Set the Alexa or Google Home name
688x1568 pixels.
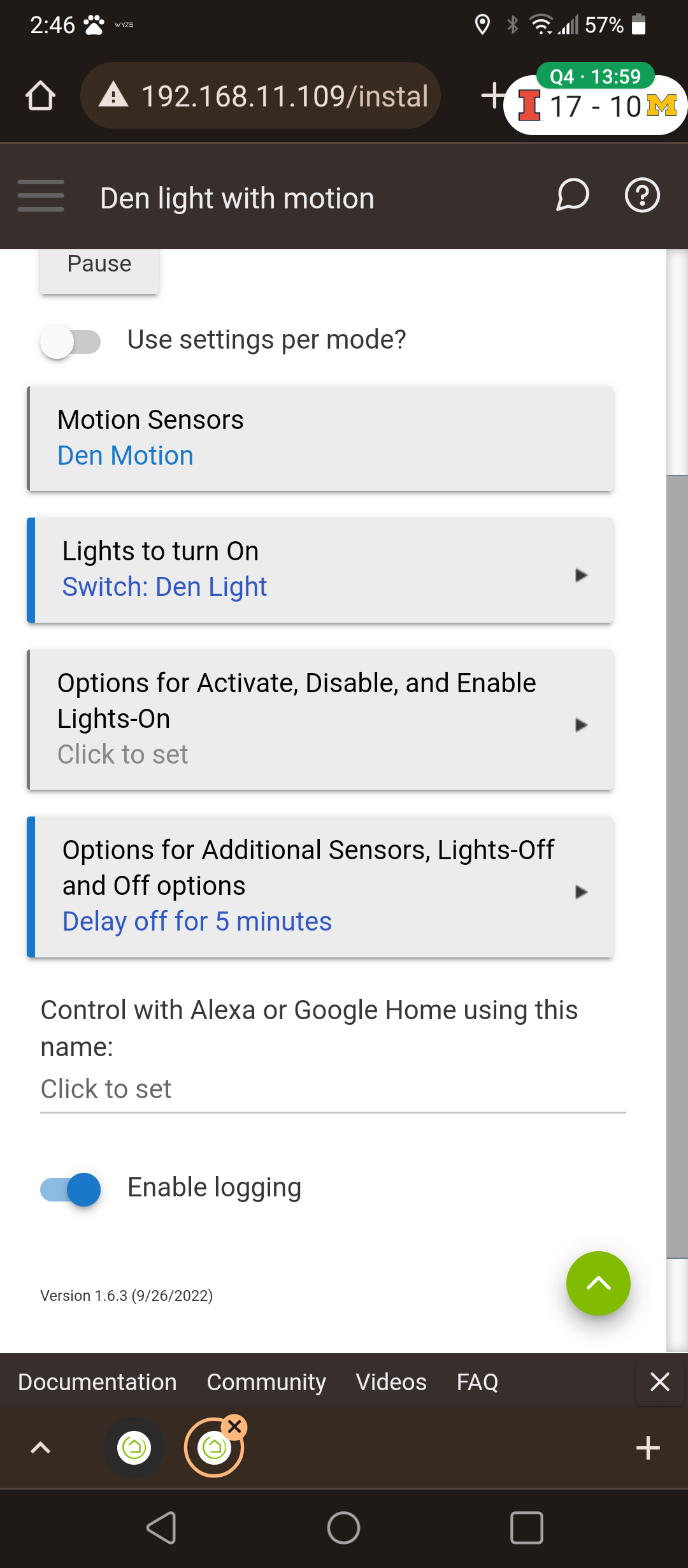pos(333,1089)
